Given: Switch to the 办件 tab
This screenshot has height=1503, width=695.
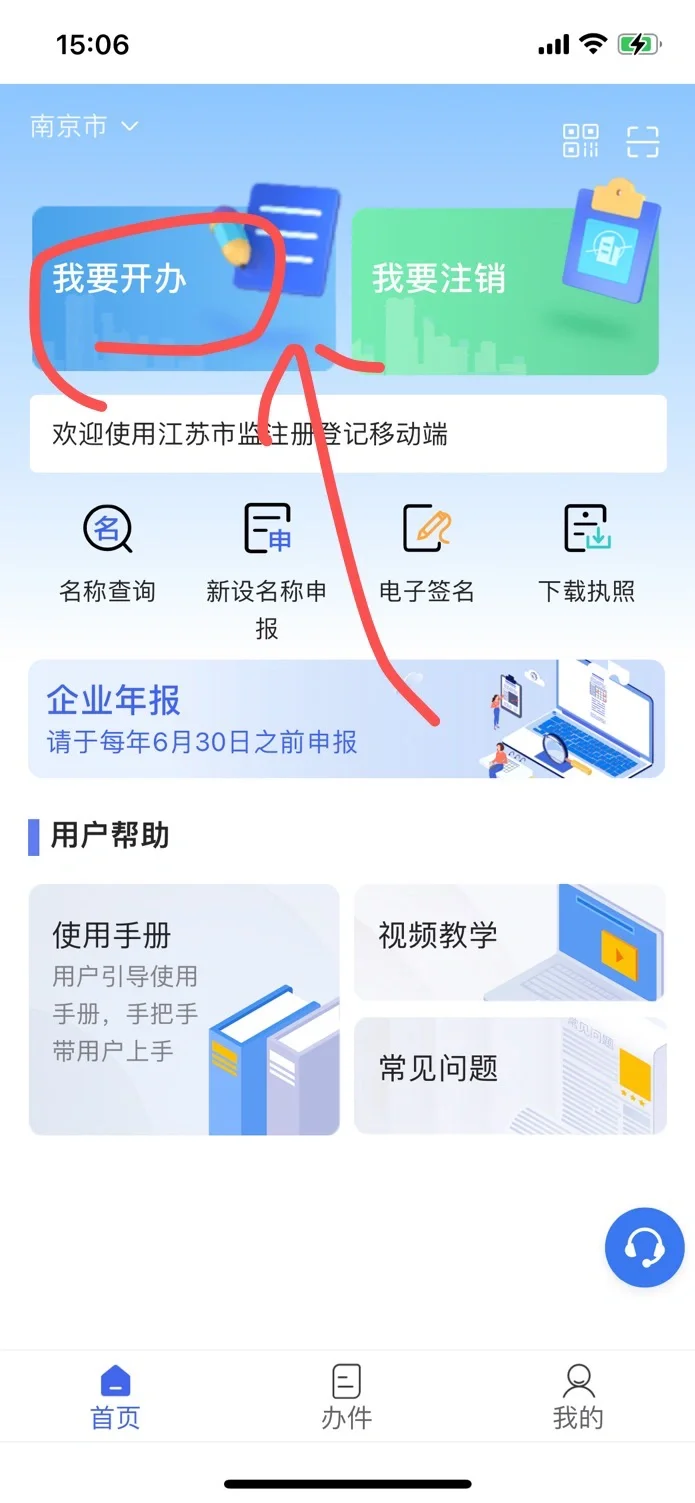Looking at the screenshot, I should pos(346,1397).
